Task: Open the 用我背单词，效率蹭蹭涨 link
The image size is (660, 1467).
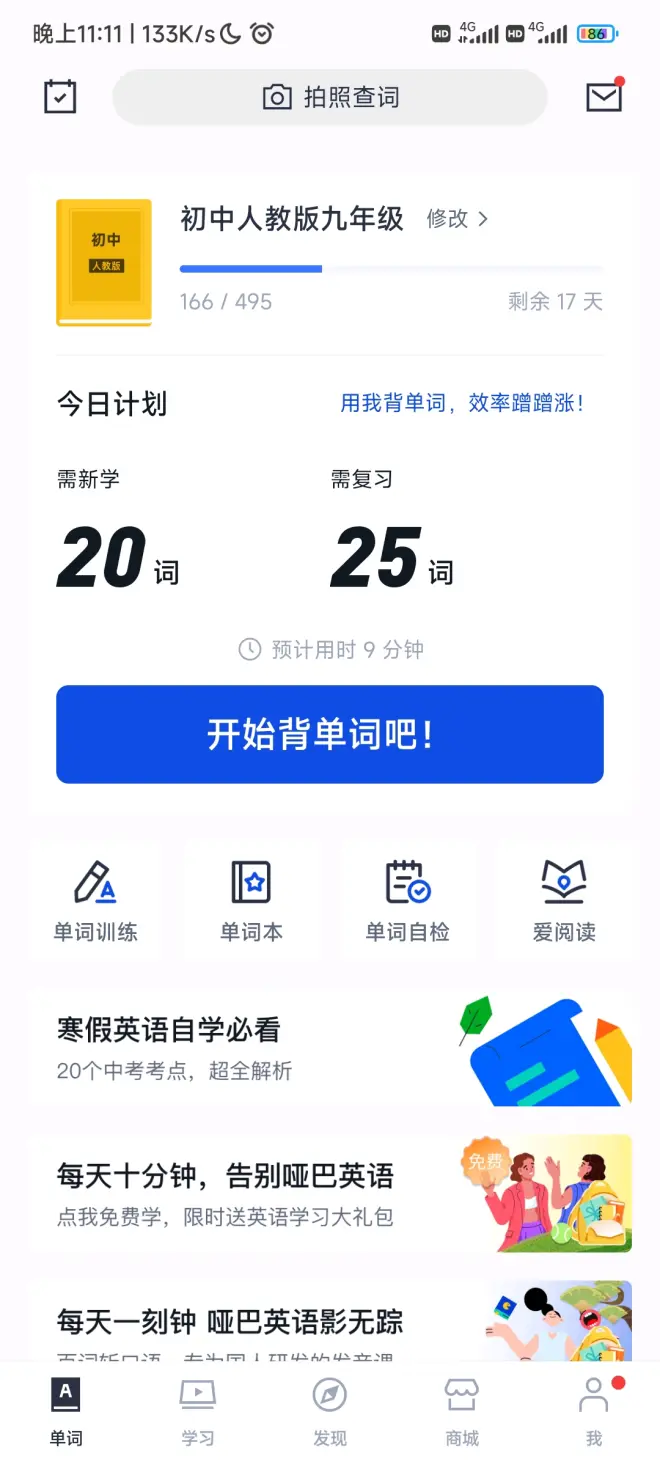Action: pos(461,403)
